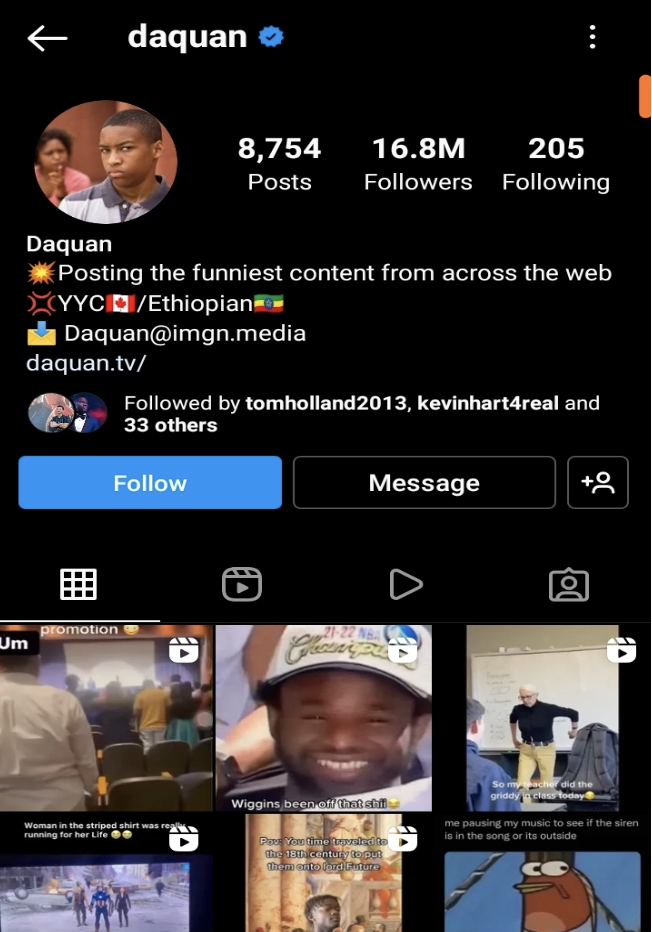Open the 205 Following list
Viewport: 652px width, 932px height.
coord(555,164)
